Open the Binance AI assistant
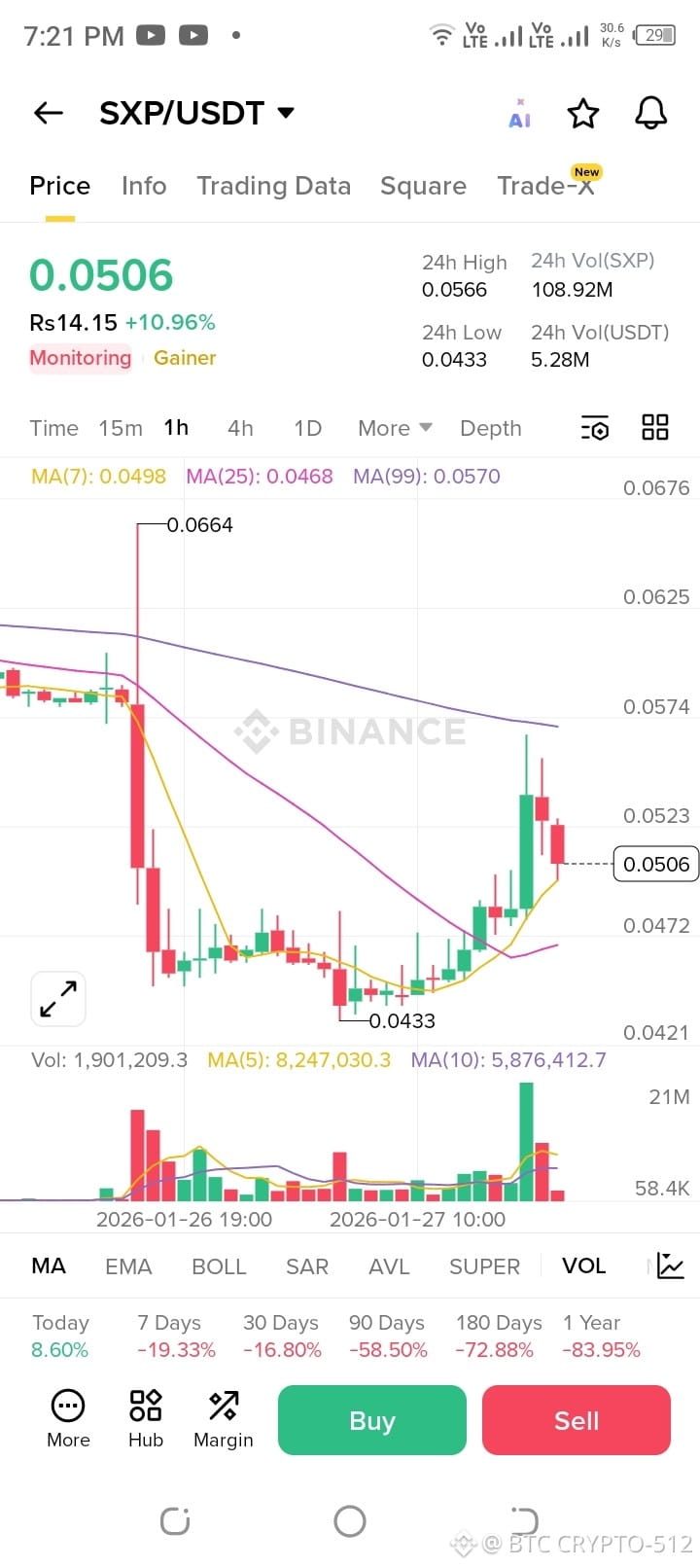Screen dimensions: 700x1568 (x=519, y=114)
